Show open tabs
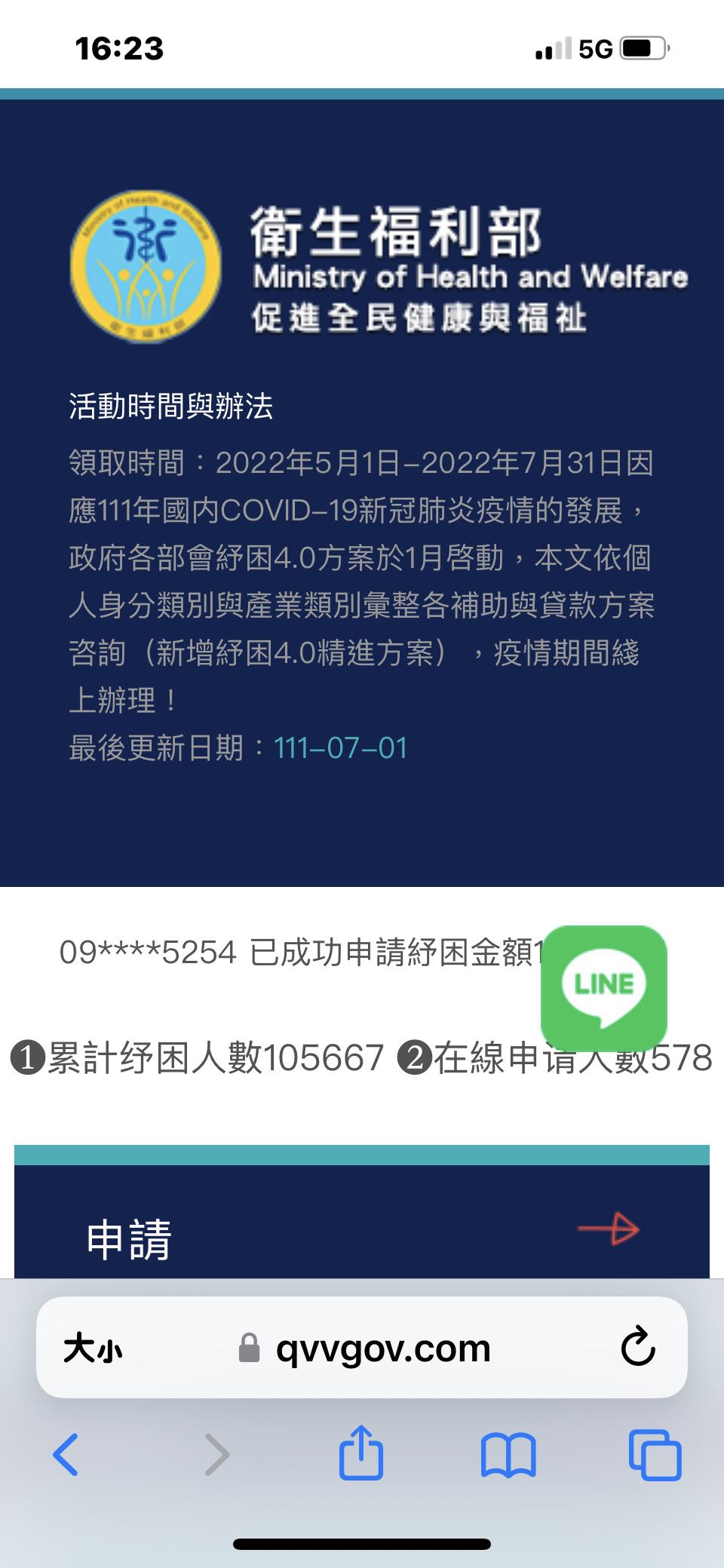 655,1455
